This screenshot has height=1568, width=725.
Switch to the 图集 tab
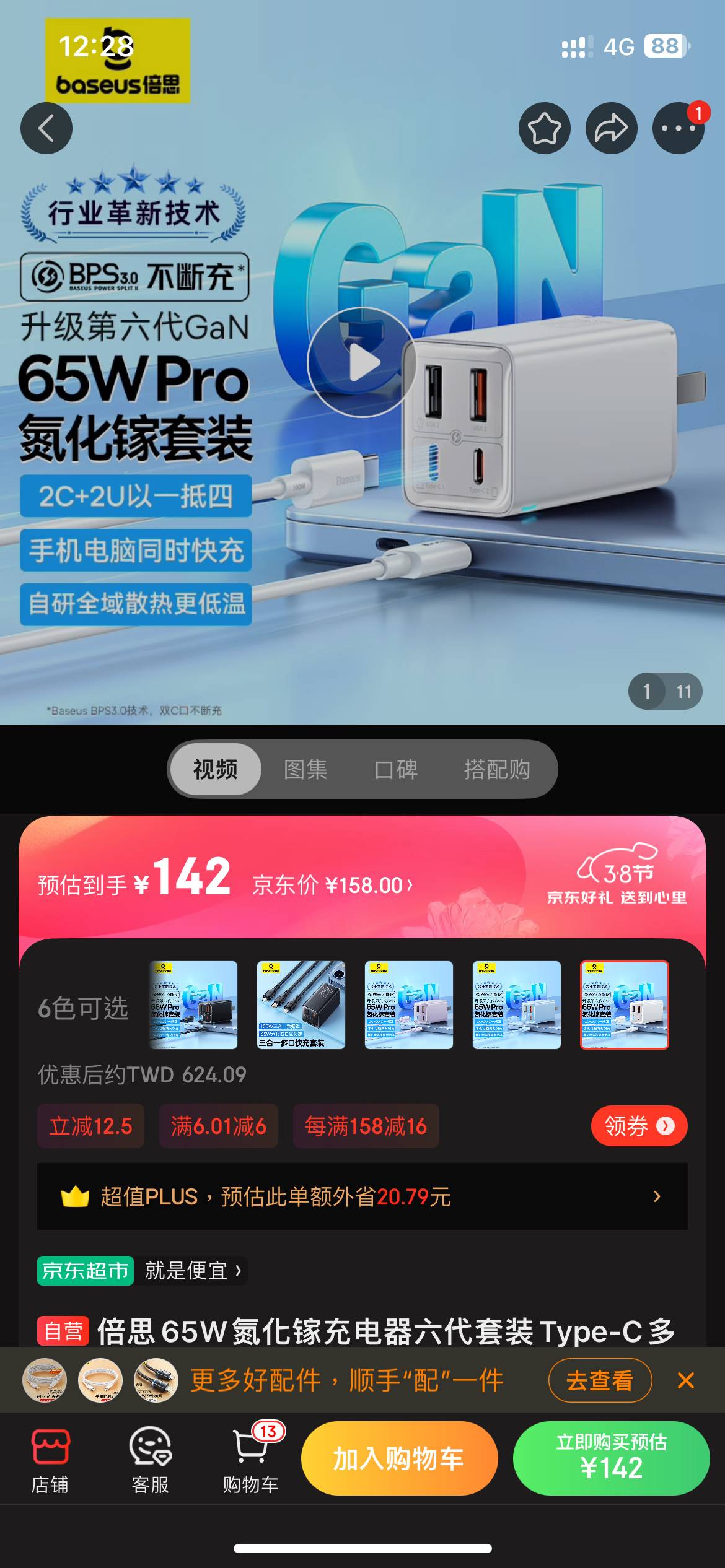point(305,769)
